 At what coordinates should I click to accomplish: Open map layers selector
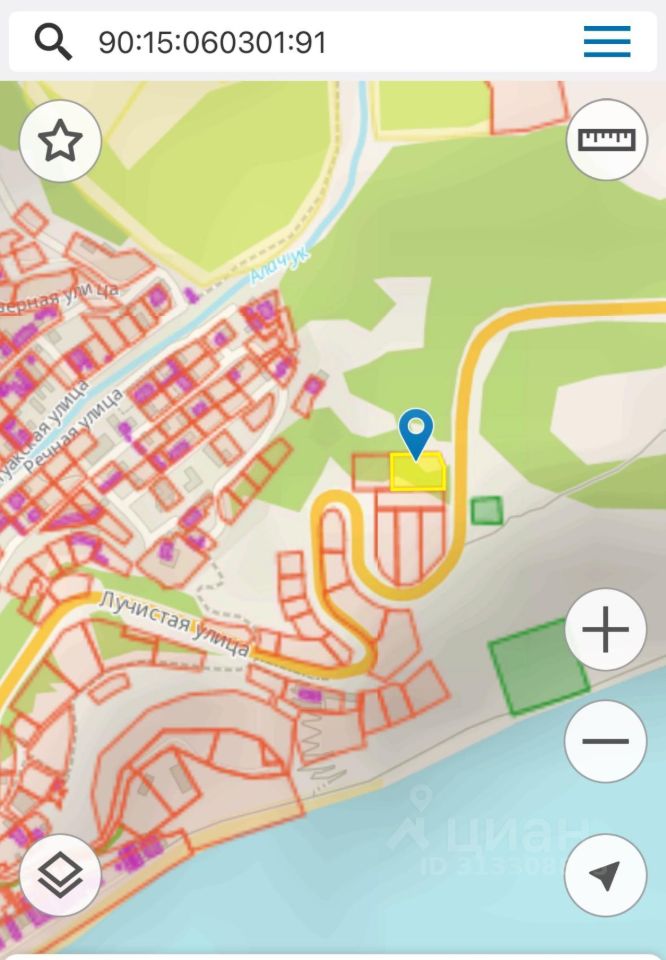(60, 875)
